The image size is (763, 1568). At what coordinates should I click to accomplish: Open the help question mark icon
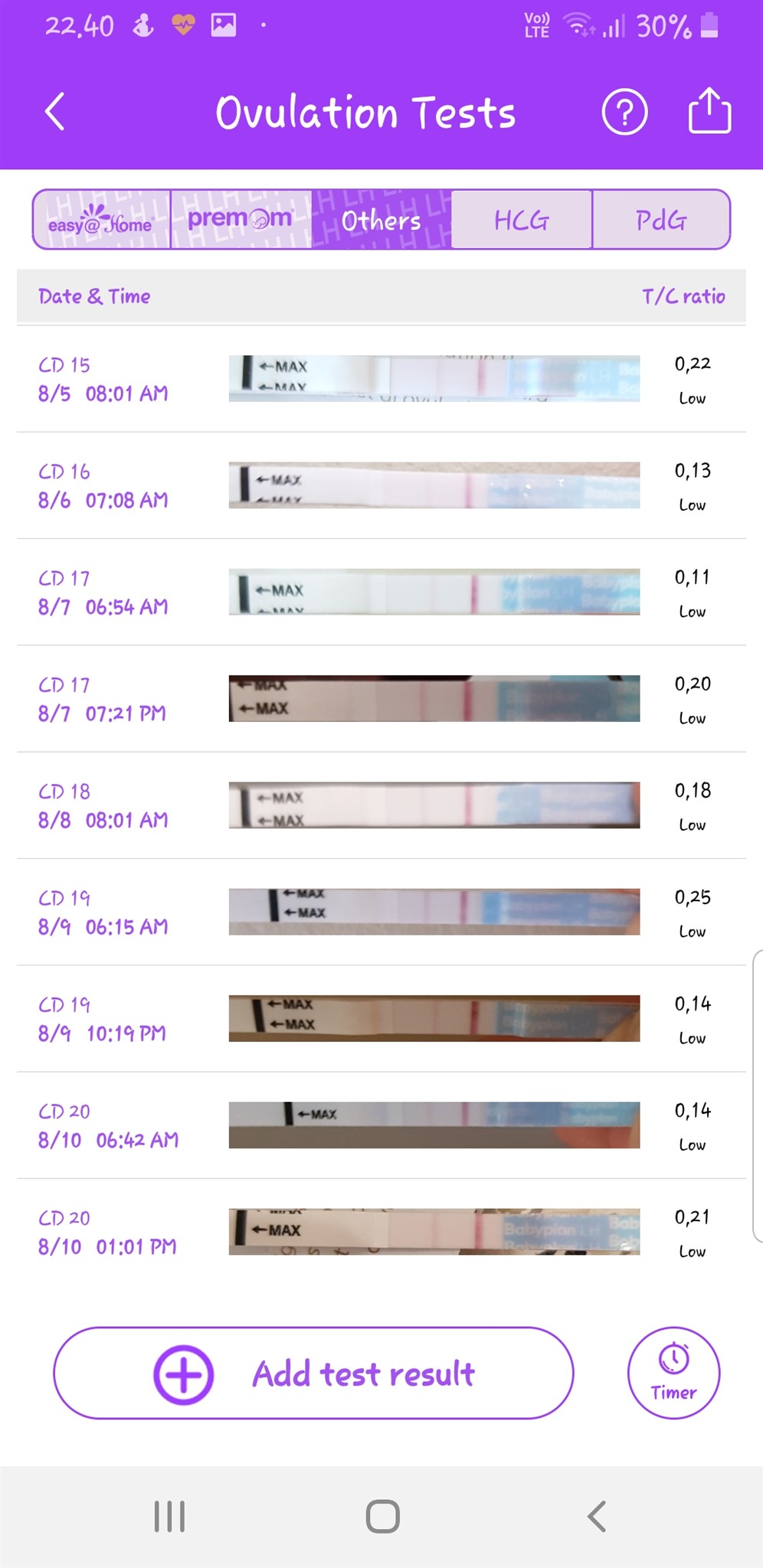point(624,113)
